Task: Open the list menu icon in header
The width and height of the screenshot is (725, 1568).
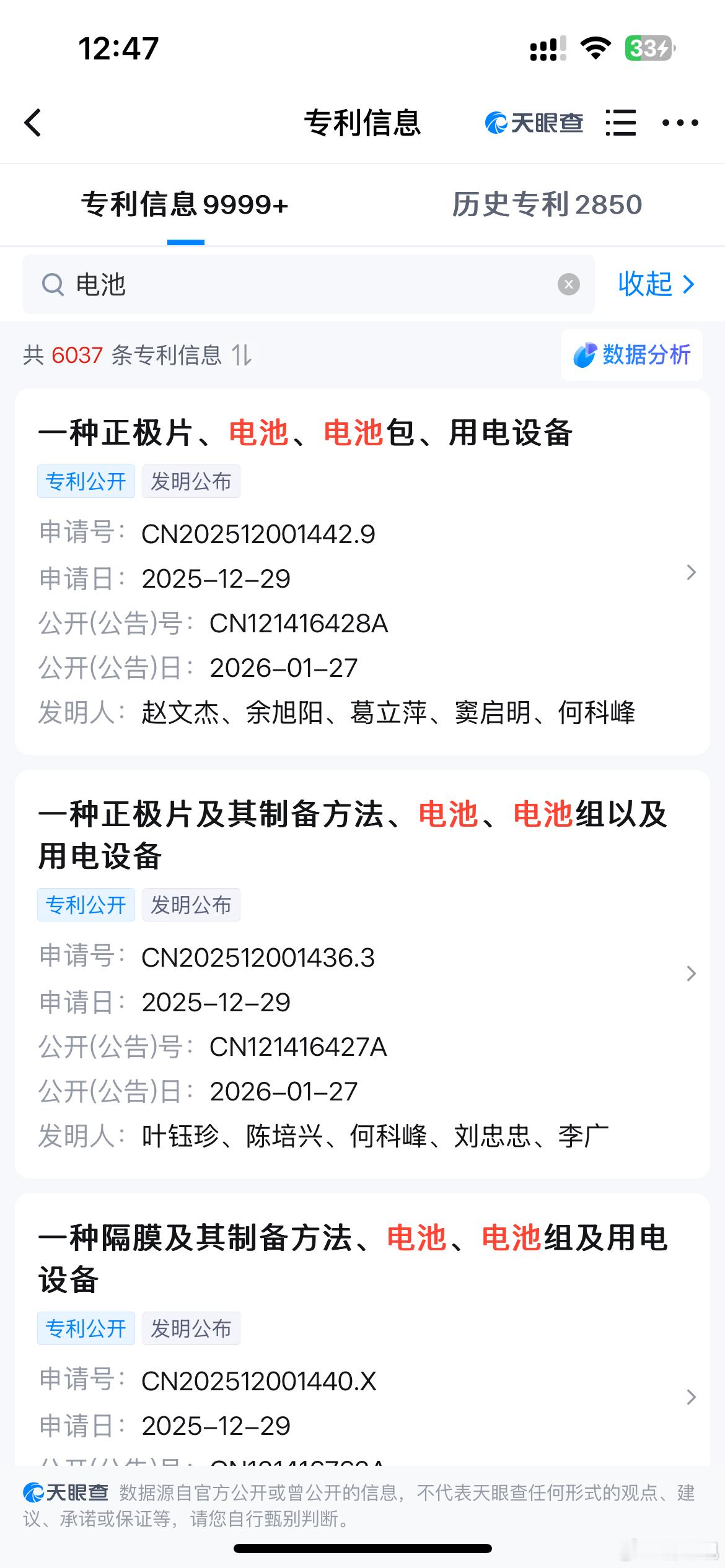Action: point(620,123)
